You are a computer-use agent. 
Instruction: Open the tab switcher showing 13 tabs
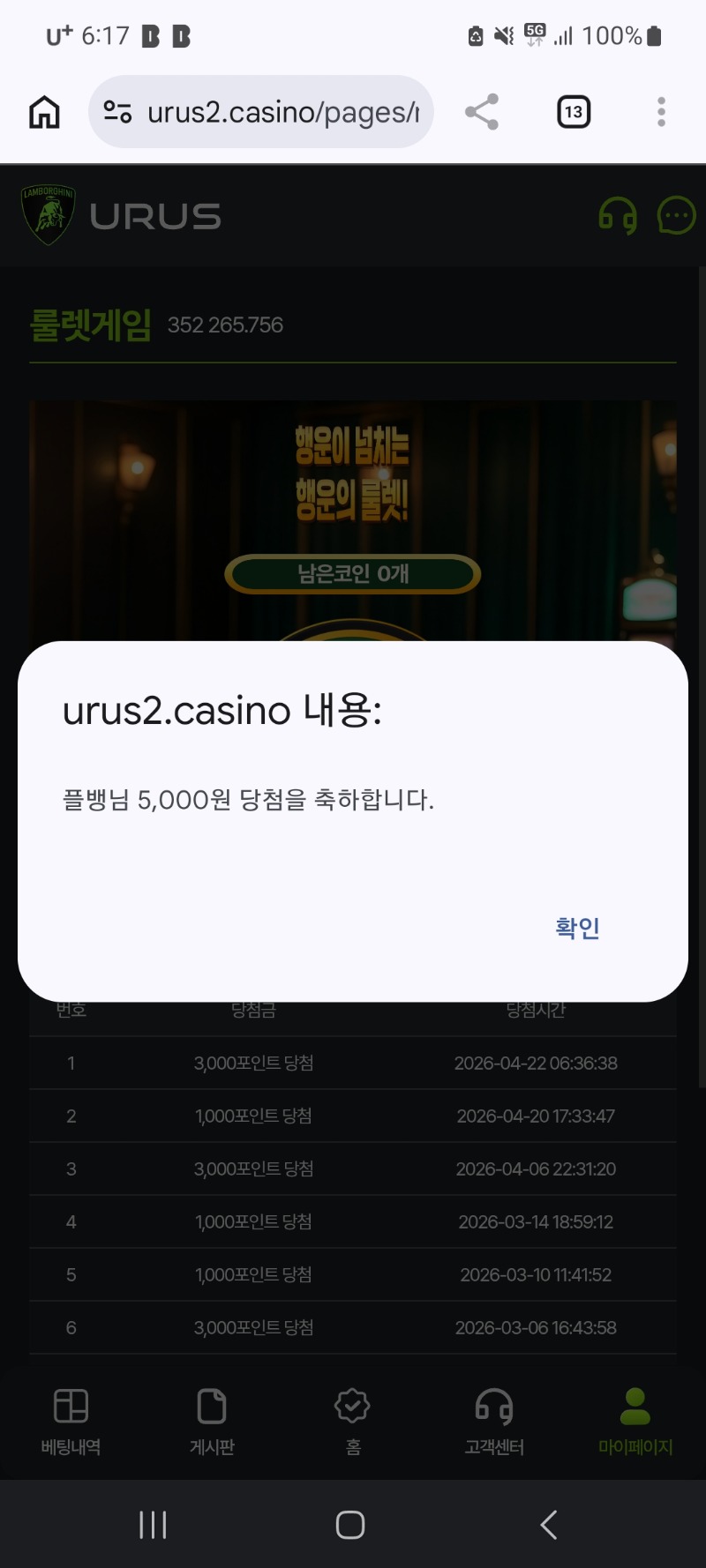(574, 112)
